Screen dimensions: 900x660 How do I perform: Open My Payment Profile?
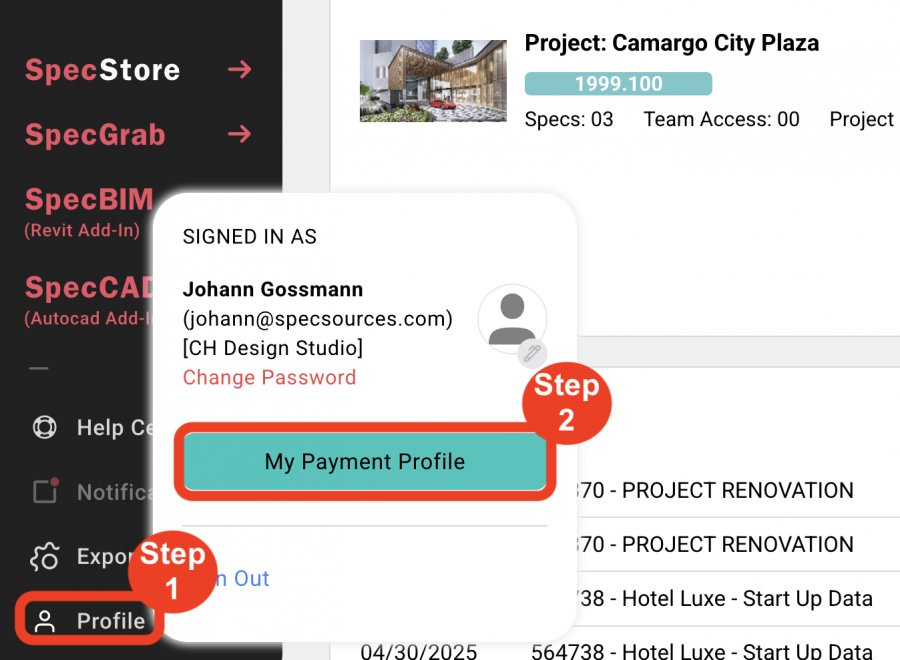(364, 462)
